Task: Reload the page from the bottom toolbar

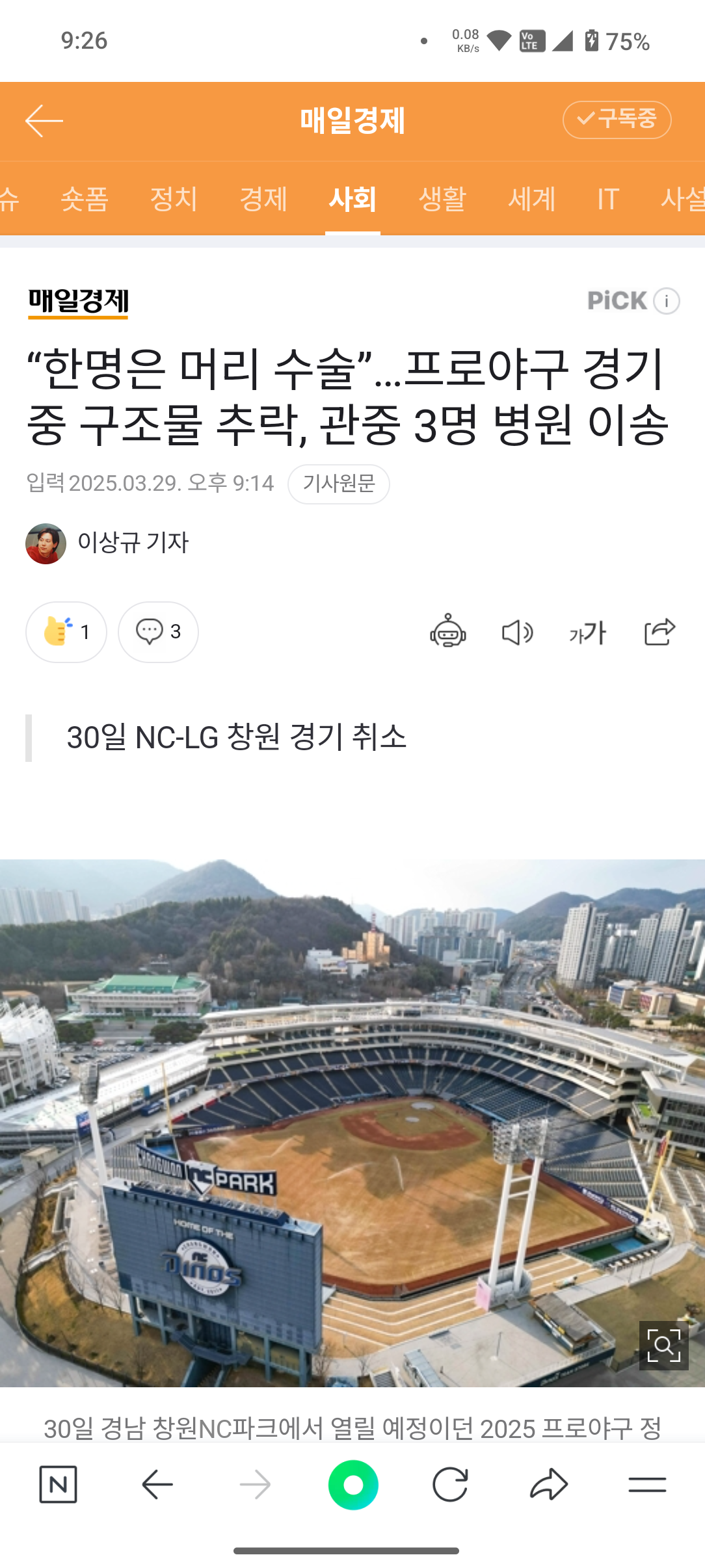Action: (x=450, y=1485)
